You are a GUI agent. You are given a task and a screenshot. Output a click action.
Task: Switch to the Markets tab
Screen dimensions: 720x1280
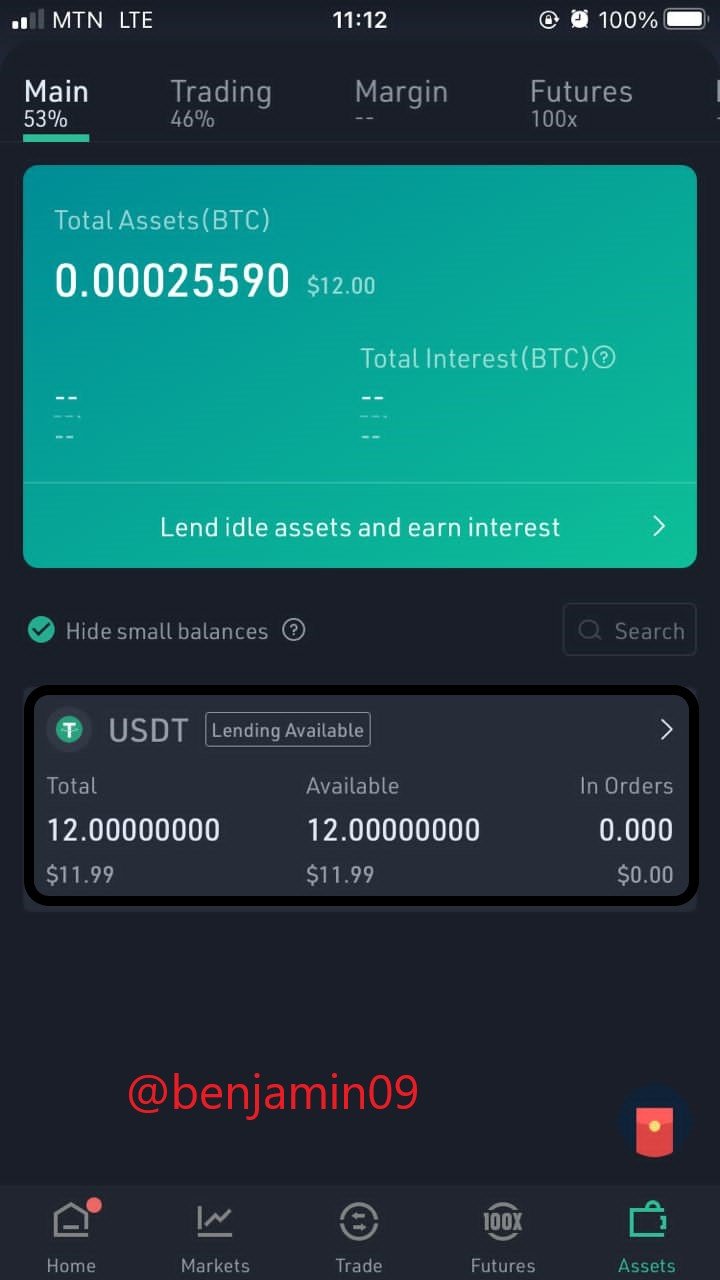coord(215,1235)
